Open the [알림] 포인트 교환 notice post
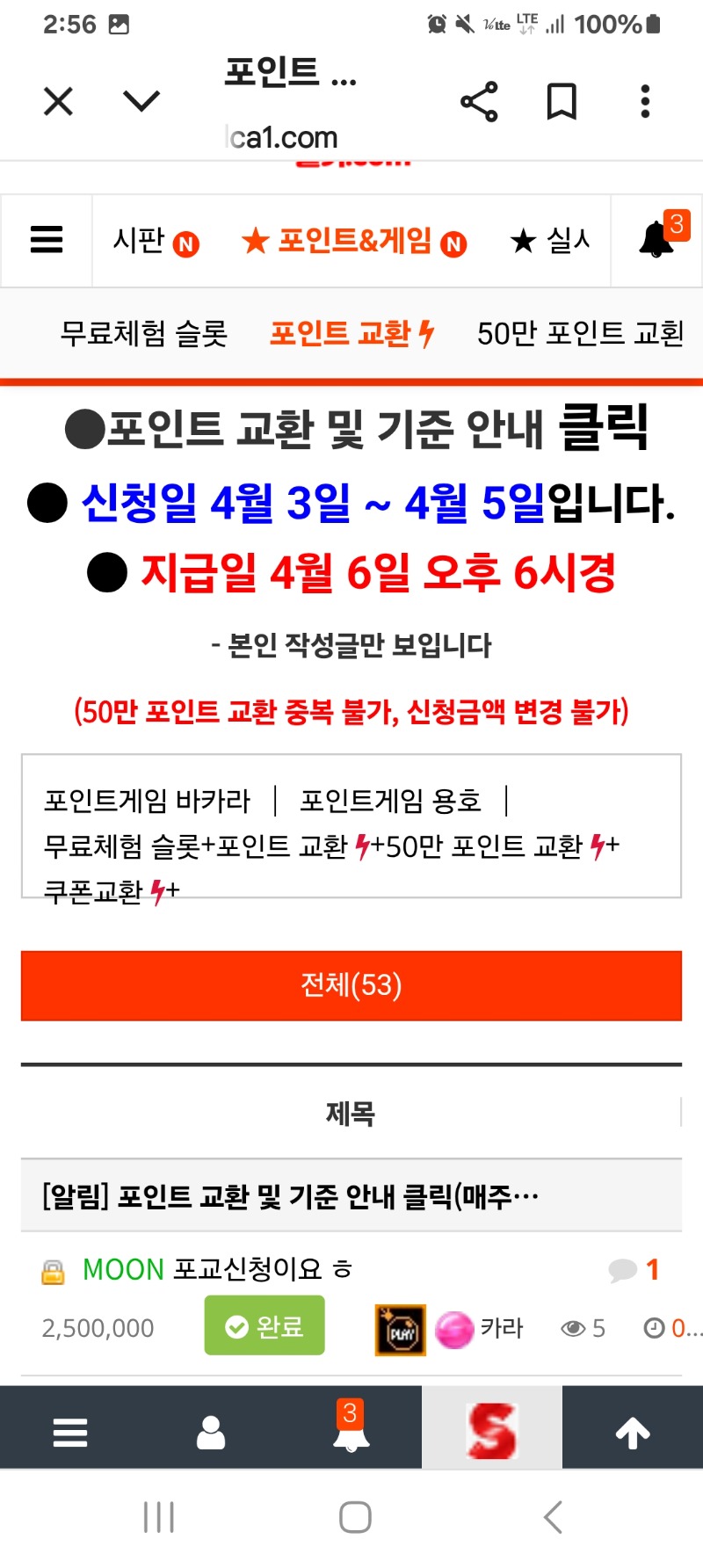703x1568 pixels. click(x=290, y=1196)
